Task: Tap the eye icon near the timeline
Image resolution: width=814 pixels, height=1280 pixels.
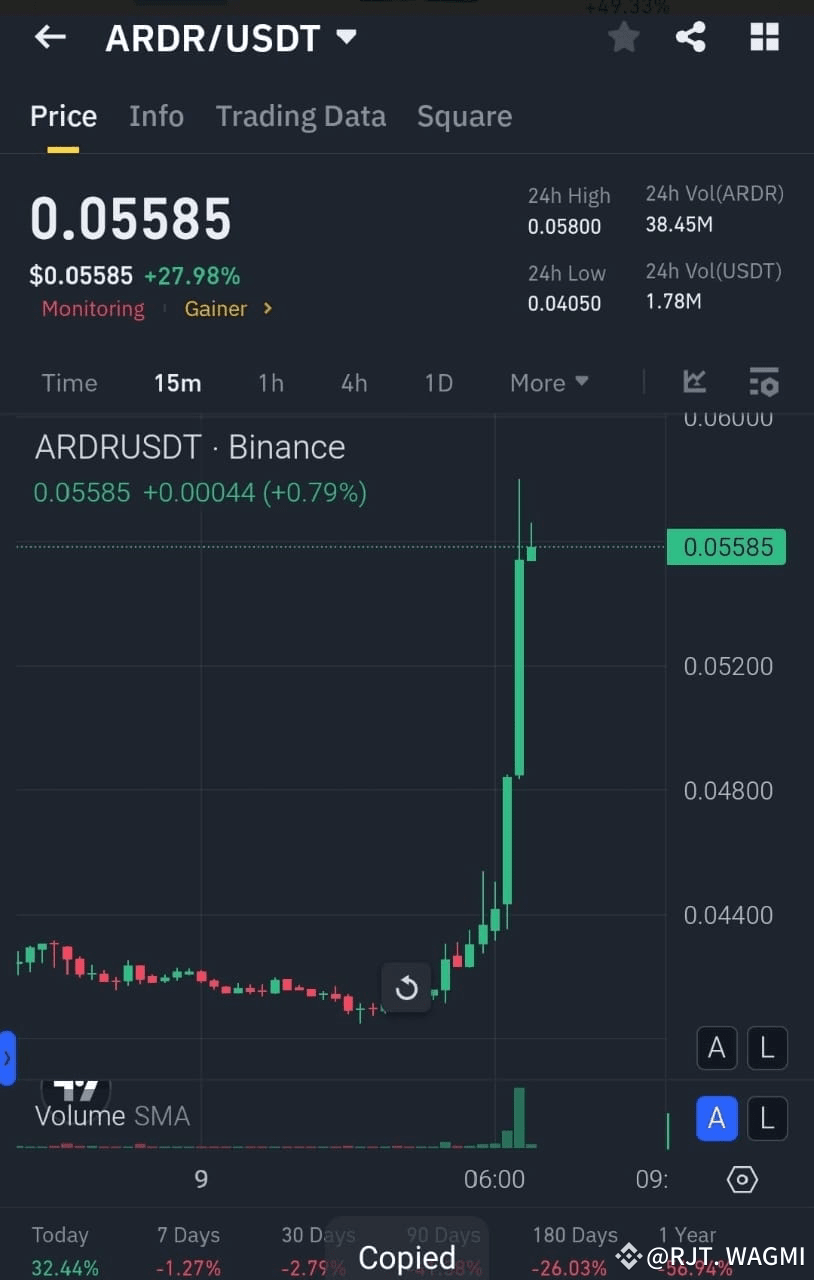Action: pyautogui.click(x=742, y=1180)
